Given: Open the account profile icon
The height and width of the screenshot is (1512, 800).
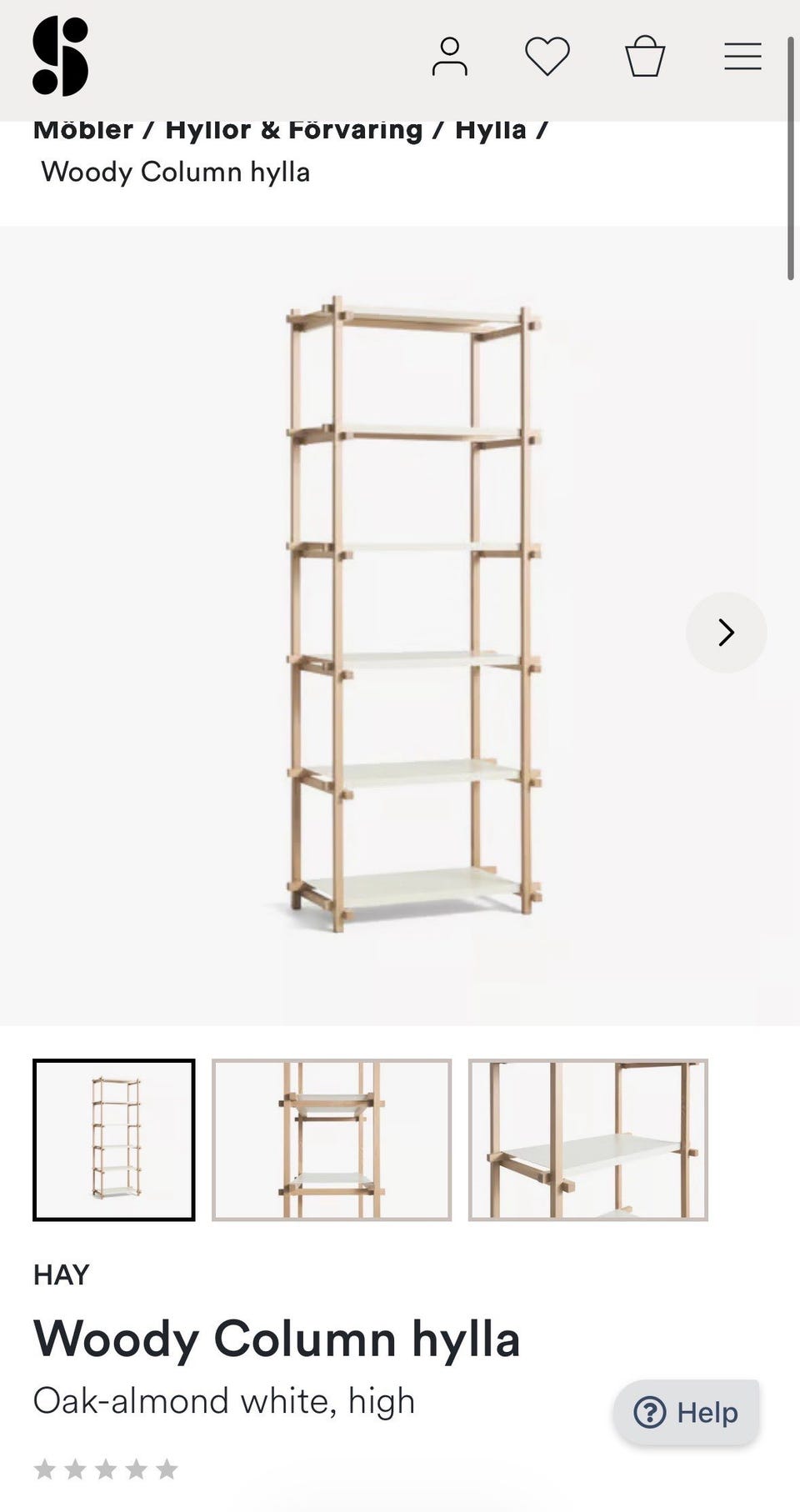Looking at the screenshot, I should [x=450, y=57].
